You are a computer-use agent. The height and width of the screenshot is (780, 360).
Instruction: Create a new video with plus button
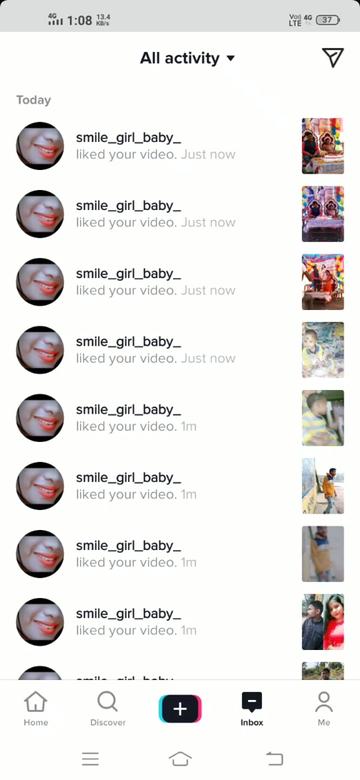pyautogui.click(x=180, y=708)
